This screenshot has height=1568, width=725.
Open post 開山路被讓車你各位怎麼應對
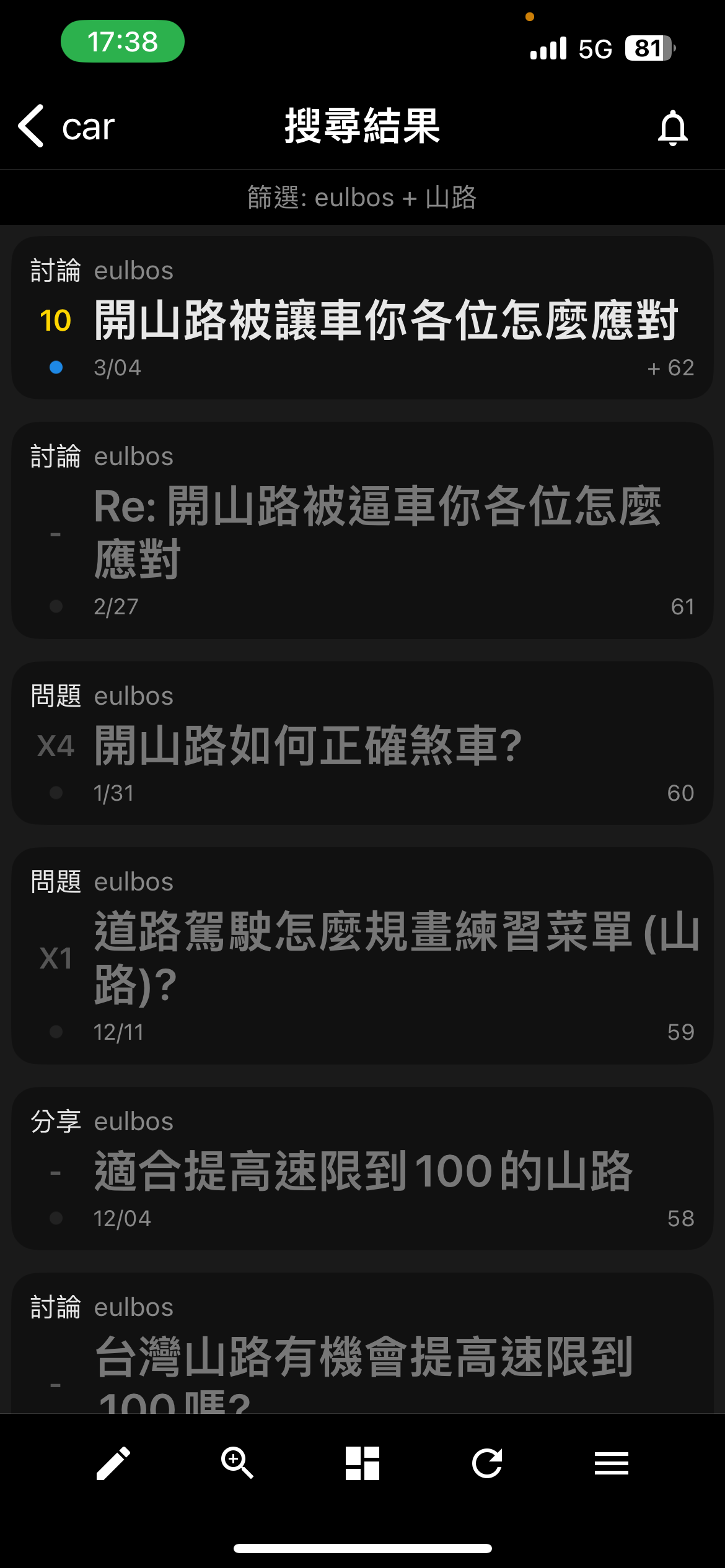385,320
